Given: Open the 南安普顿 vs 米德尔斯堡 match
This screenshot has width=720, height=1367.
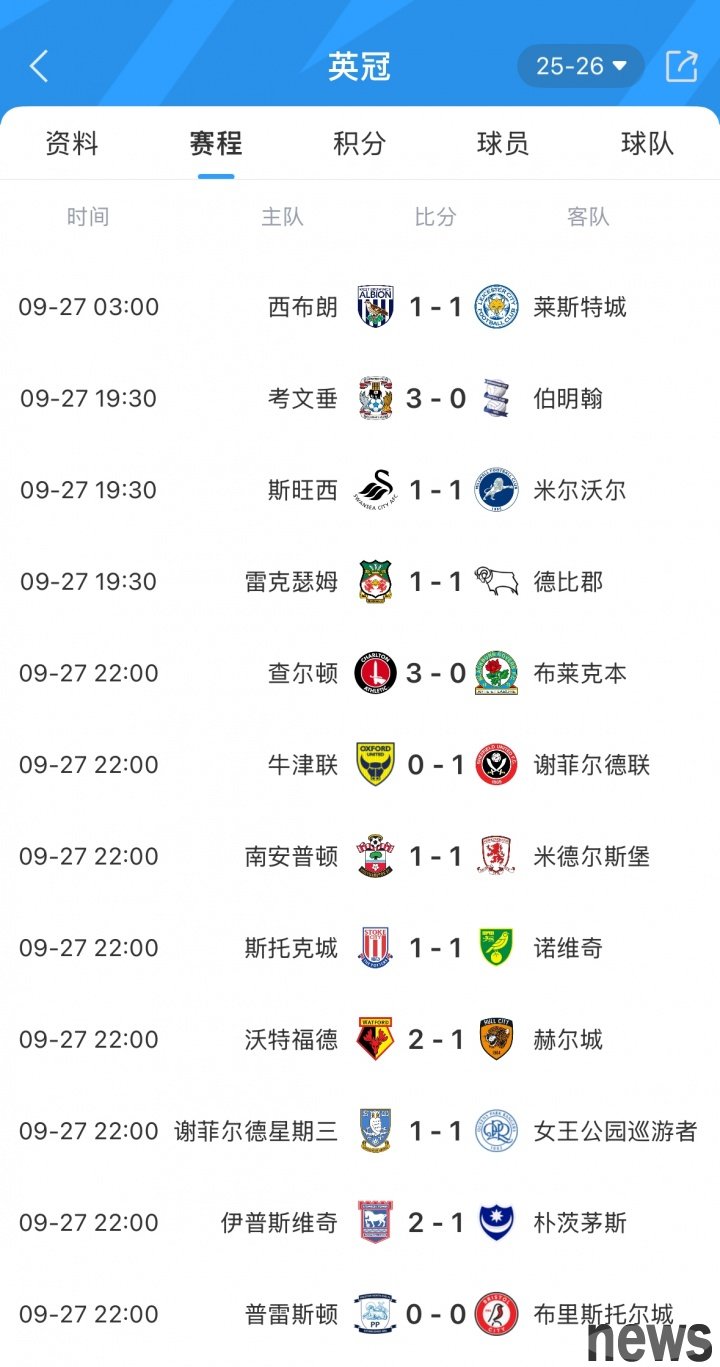Looking at the screenshot, I should [x=436, y=856].
